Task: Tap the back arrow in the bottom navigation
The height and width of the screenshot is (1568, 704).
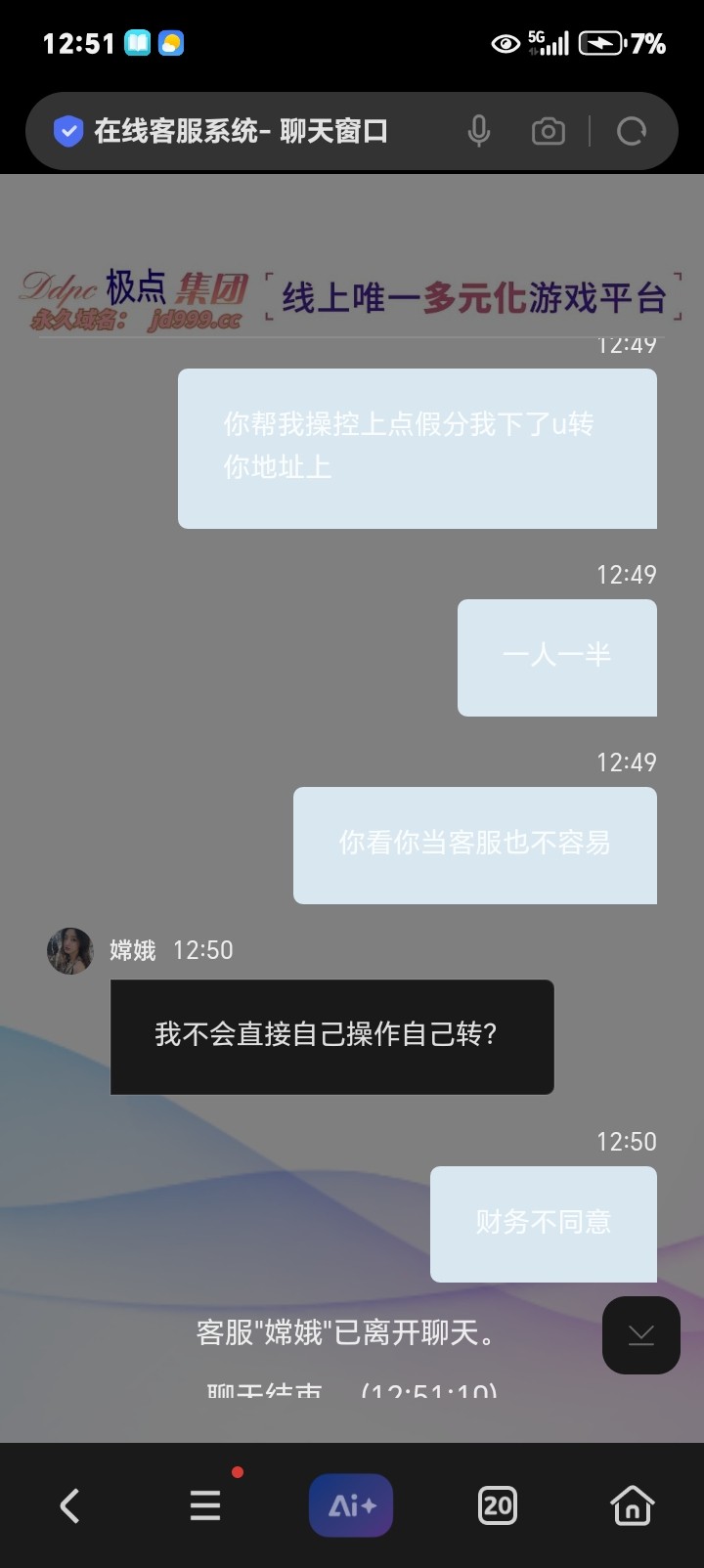Action: click(x=69, y=1505)
